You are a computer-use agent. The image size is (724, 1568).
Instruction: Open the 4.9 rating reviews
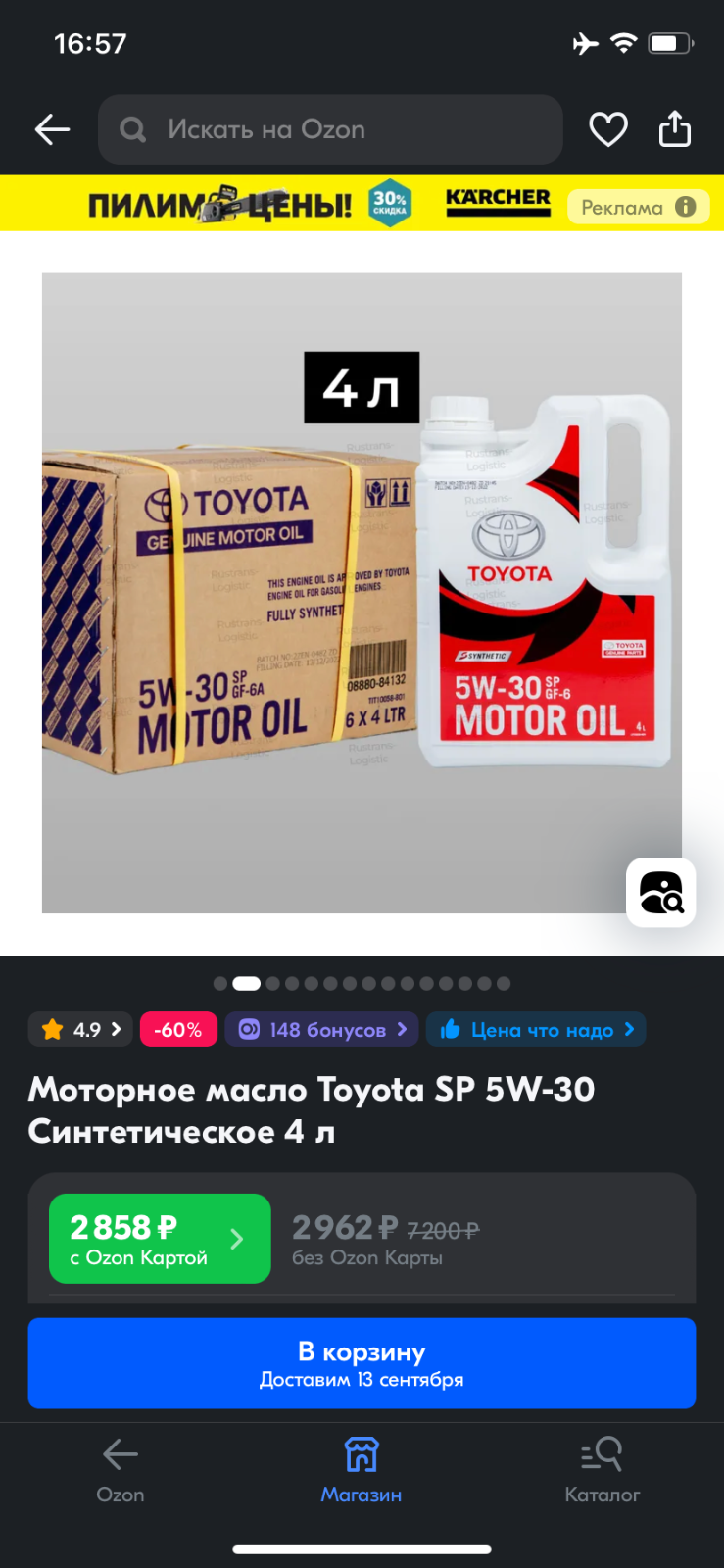pyautogui.click(x=80, y=1029)
